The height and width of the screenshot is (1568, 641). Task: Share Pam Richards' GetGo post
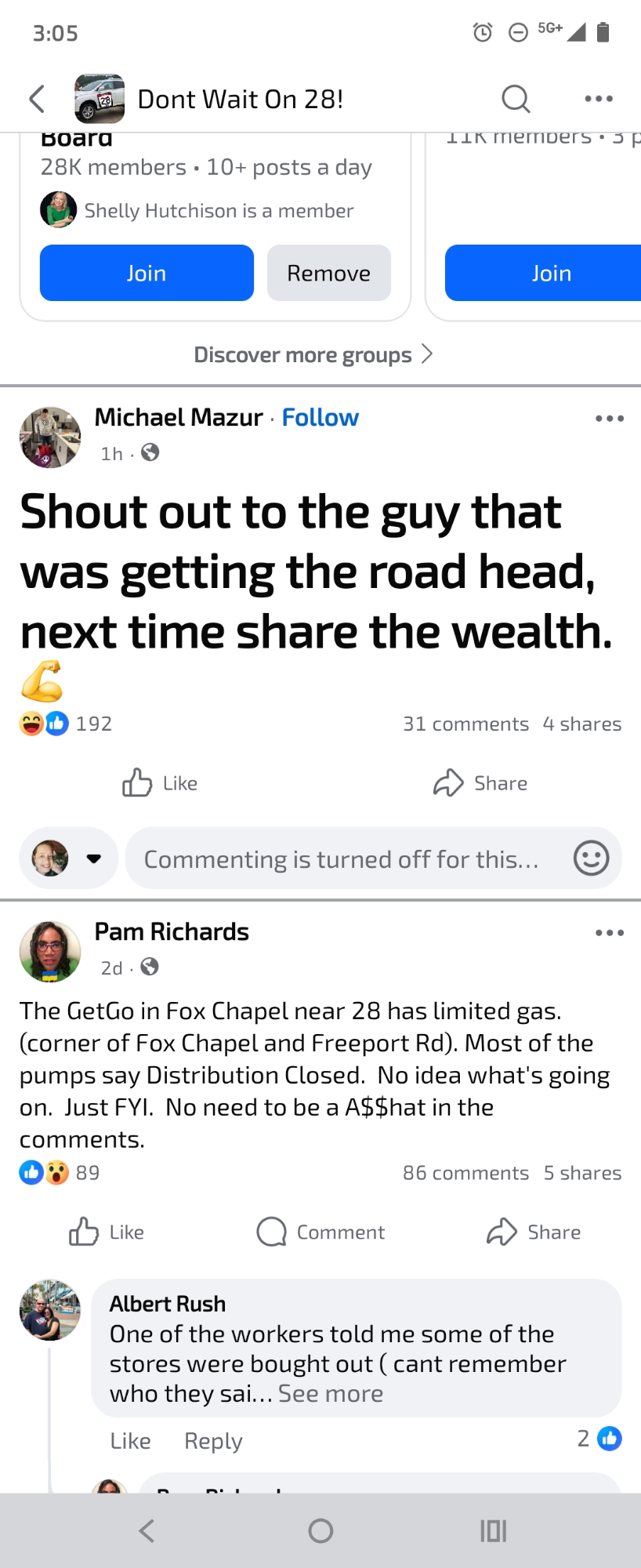[534, 1232]
